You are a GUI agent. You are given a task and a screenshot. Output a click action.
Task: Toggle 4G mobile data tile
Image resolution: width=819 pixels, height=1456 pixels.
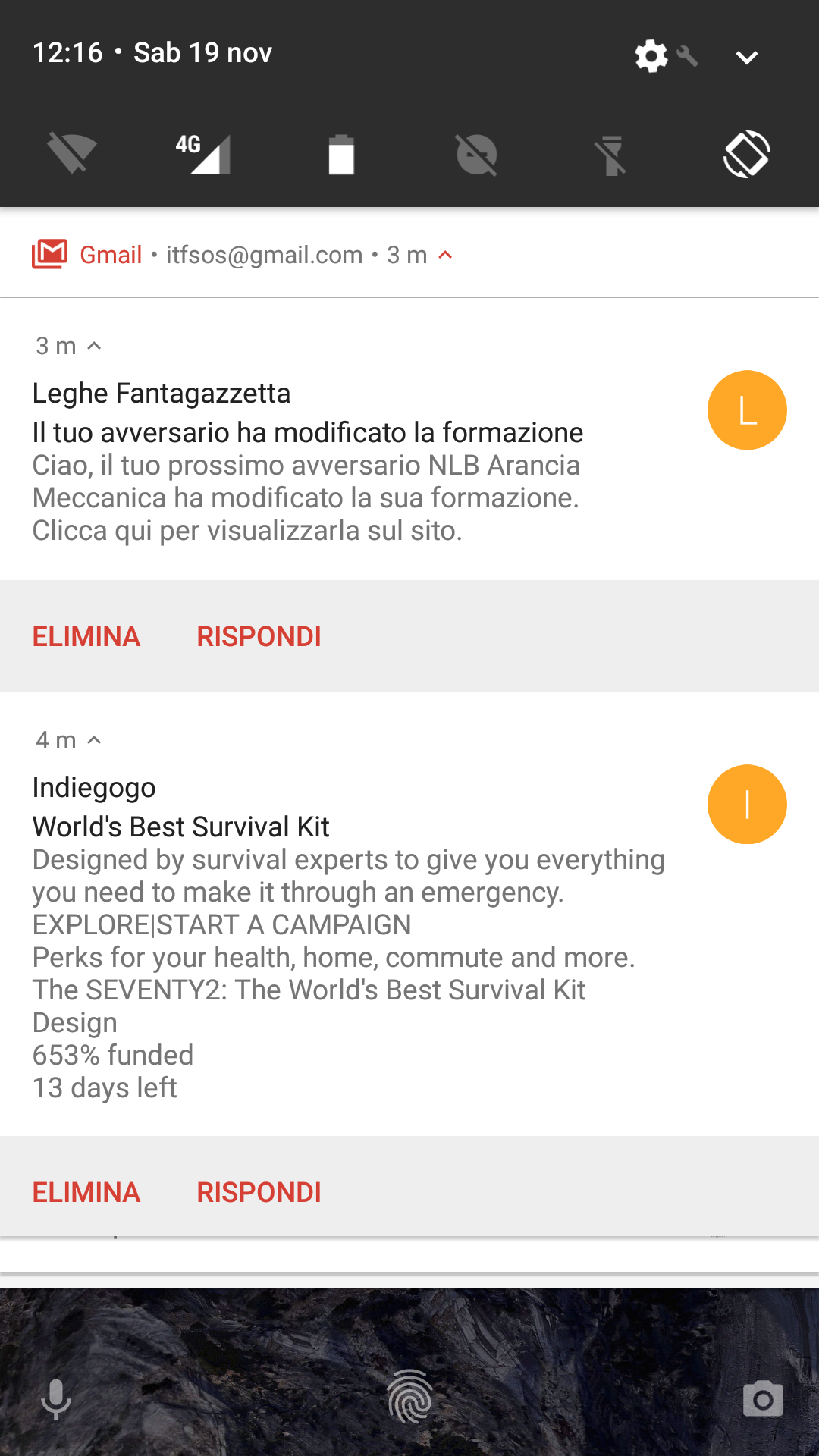click(205, 154)
